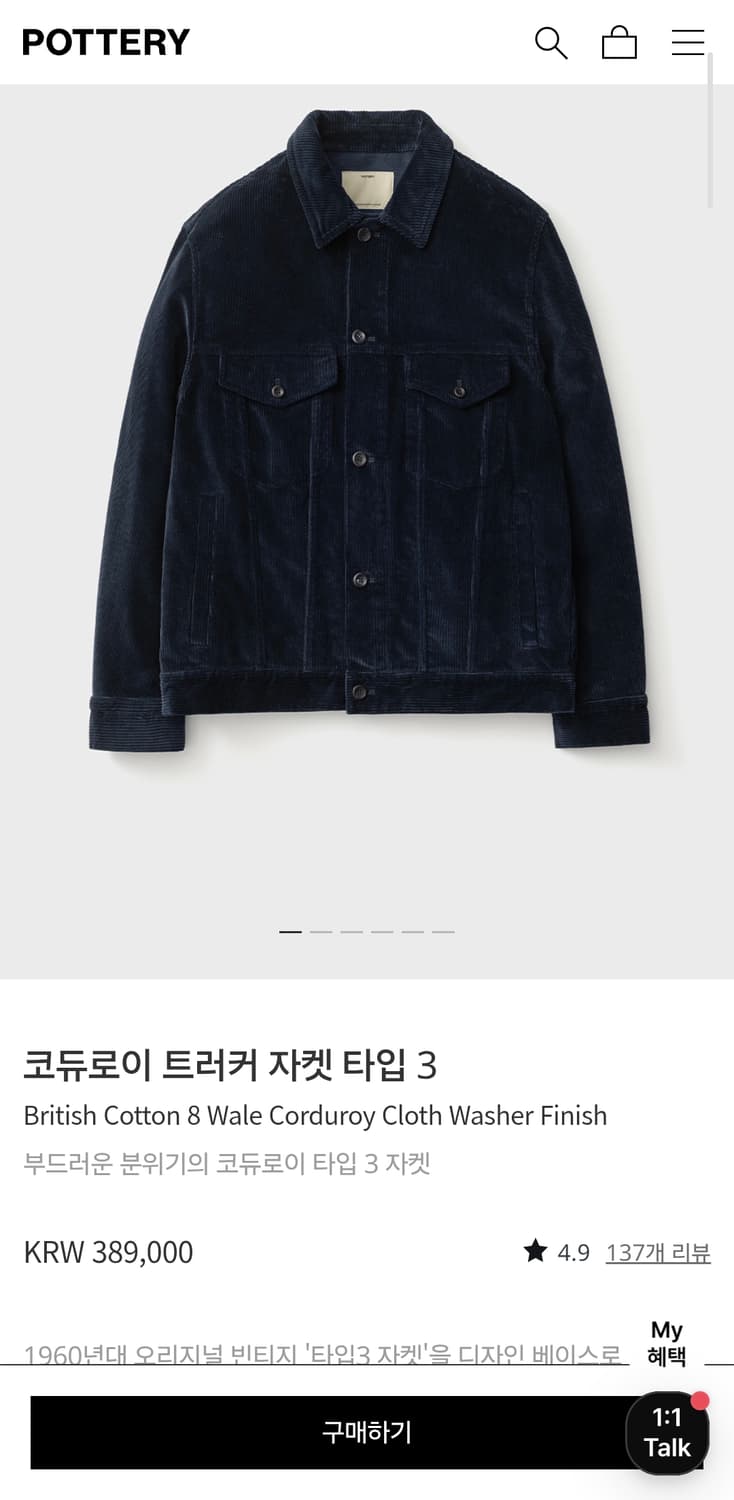Open the 1:1 Talk chat

point(667,1433)
